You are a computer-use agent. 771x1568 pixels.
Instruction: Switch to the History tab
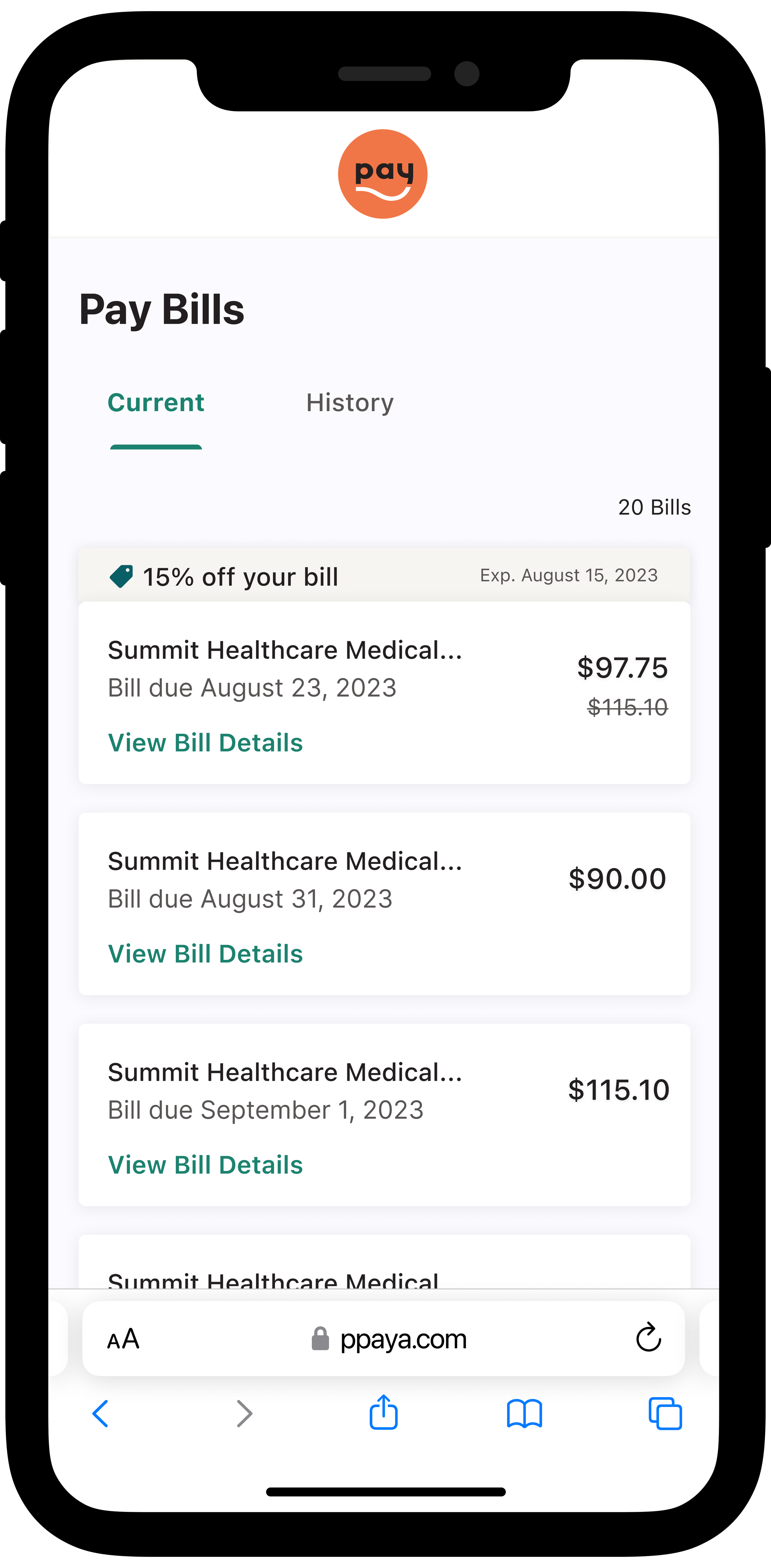point(350,403)
